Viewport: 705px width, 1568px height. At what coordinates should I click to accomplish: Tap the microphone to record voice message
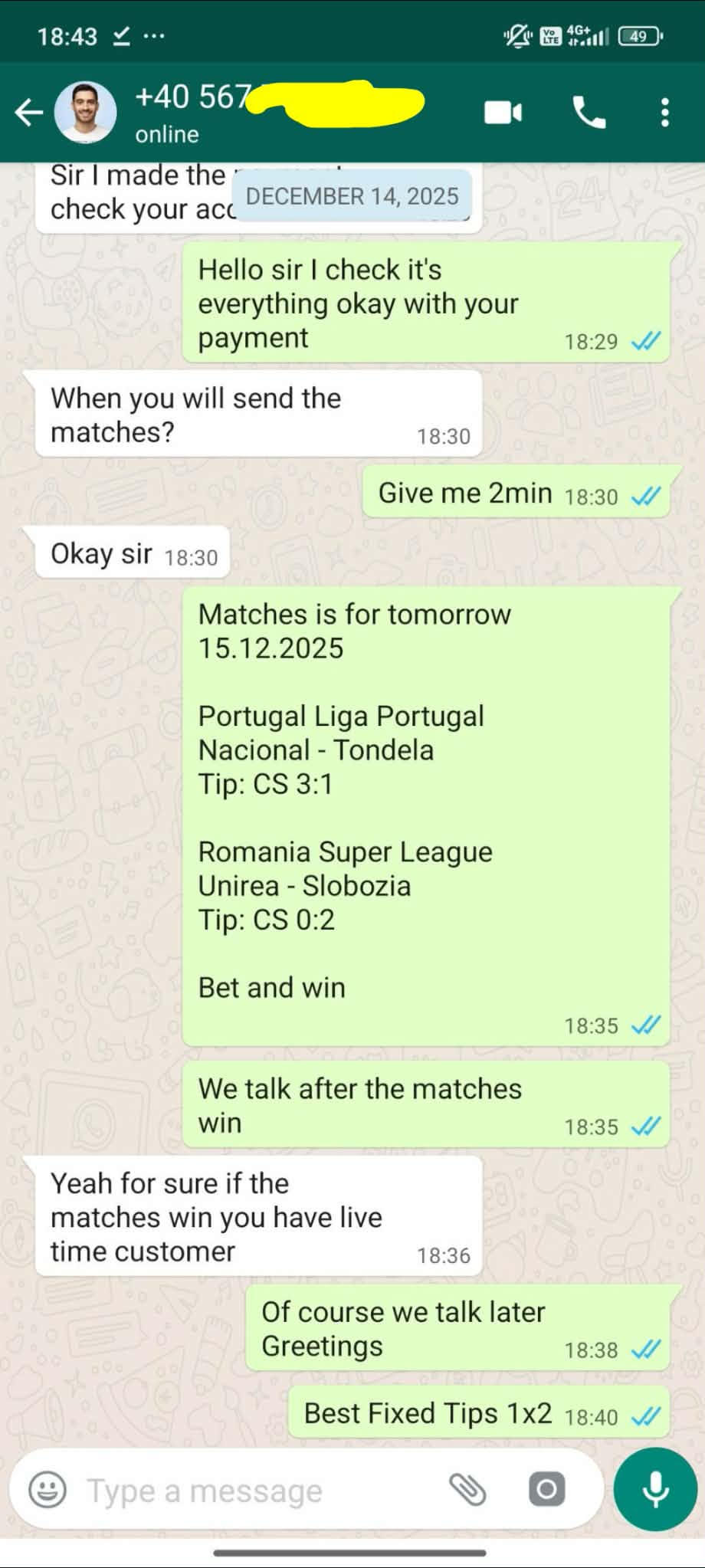[655, 1489]
